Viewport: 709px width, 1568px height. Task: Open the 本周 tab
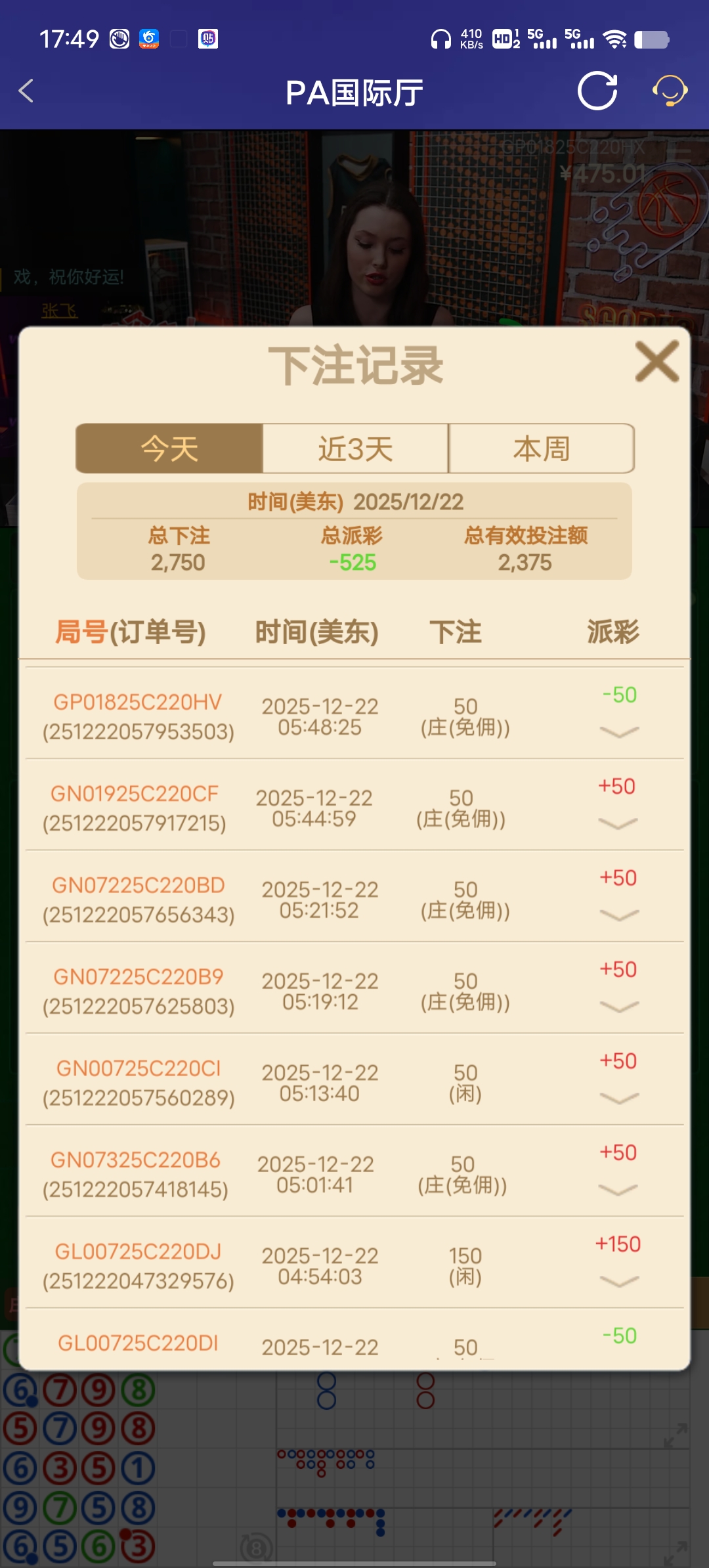tap(541, 448)
